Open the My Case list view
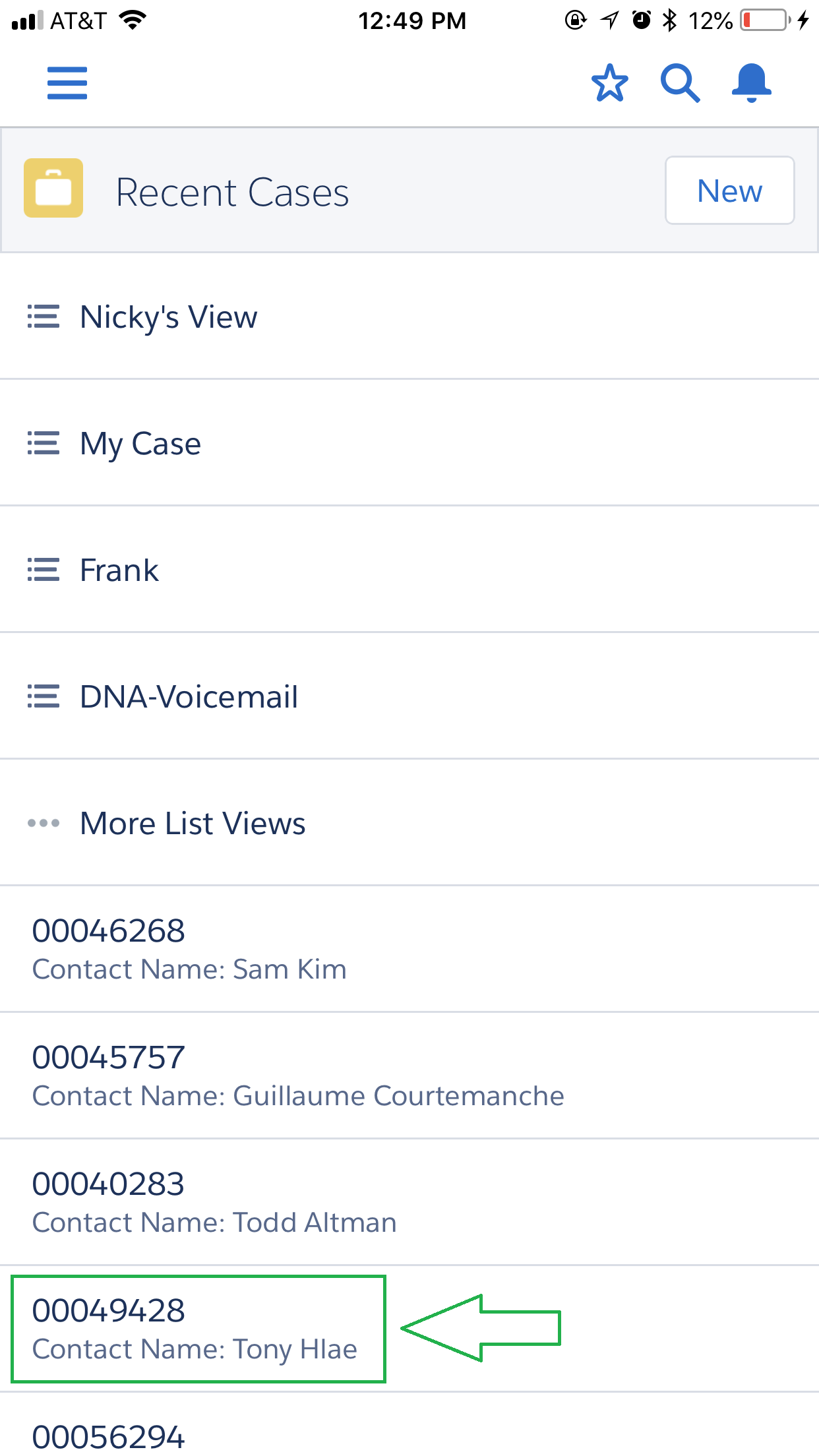Screen dimensions: 819x1456 coord(140,444)
